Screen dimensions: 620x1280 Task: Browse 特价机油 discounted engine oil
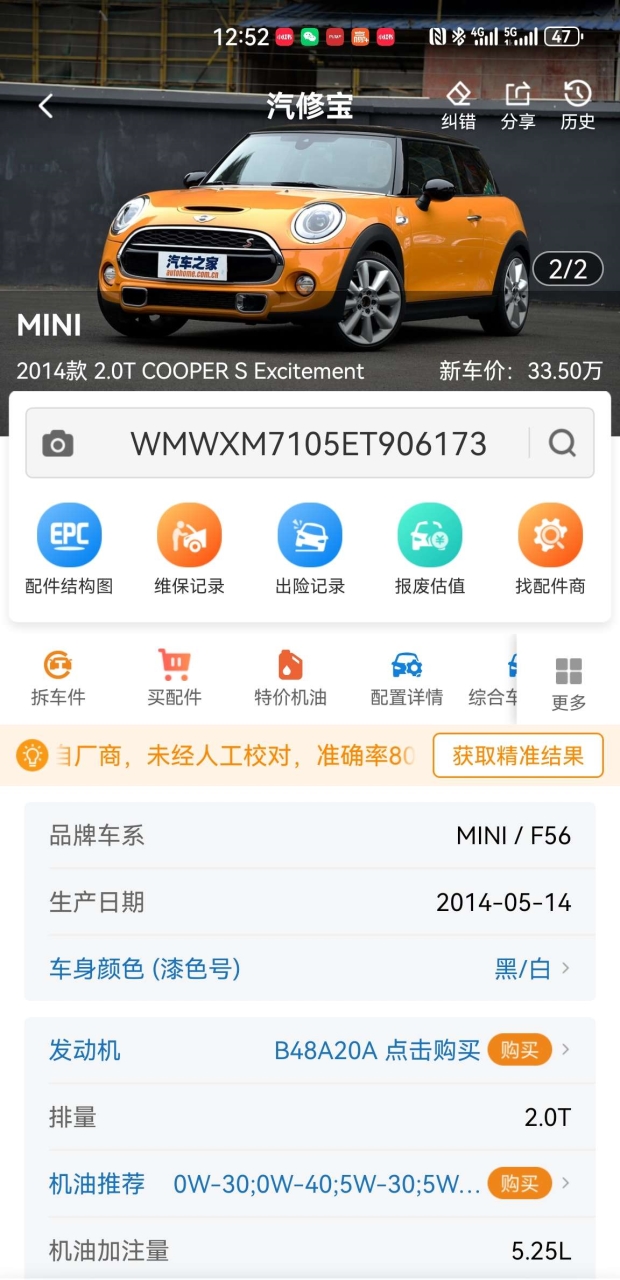tap(290, 678)
